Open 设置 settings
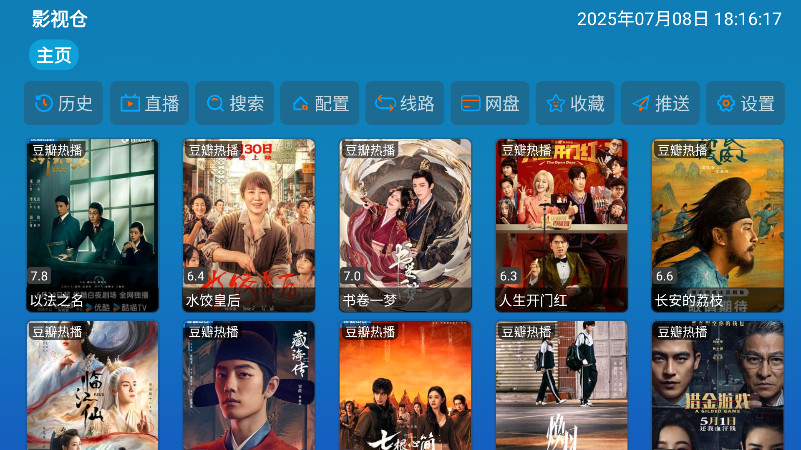 pos(745,103)
